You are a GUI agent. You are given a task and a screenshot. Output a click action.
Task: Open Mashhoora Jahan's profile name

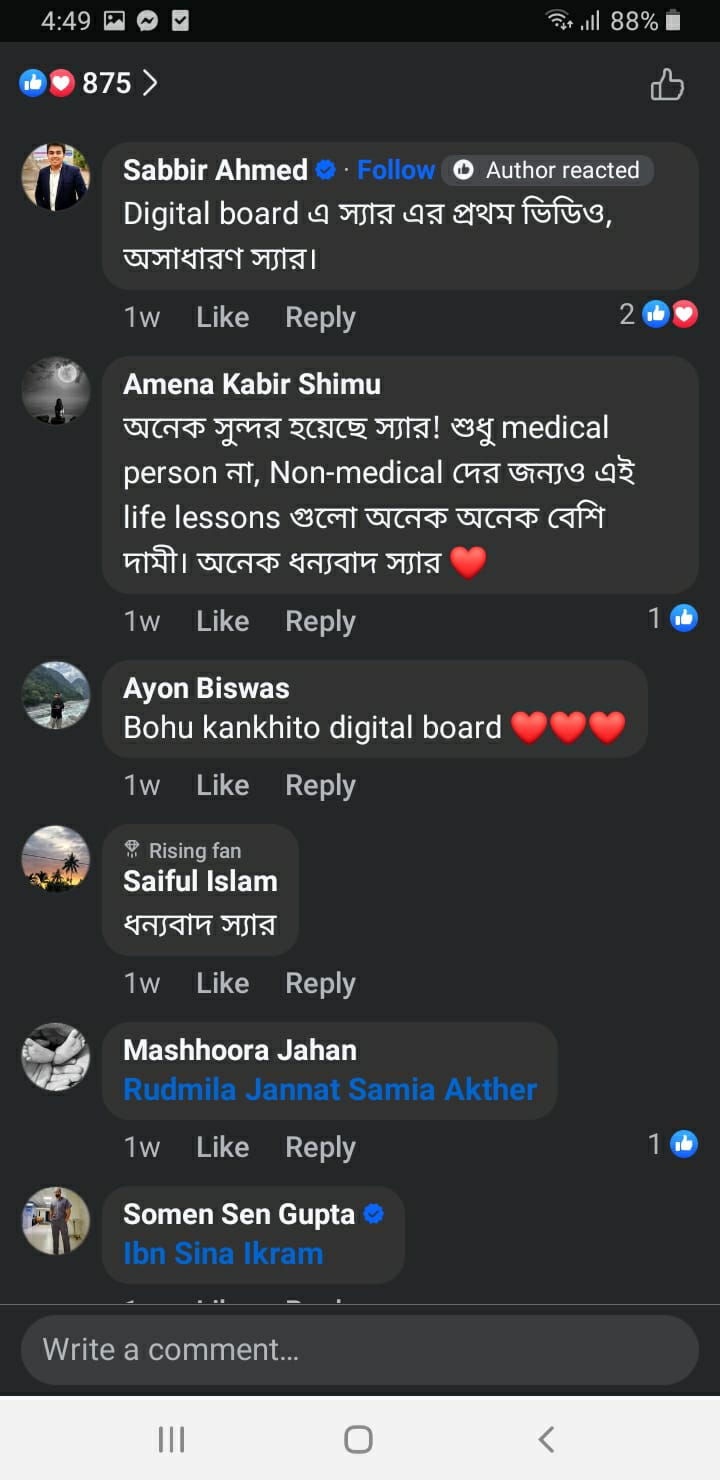(240, 1050)
